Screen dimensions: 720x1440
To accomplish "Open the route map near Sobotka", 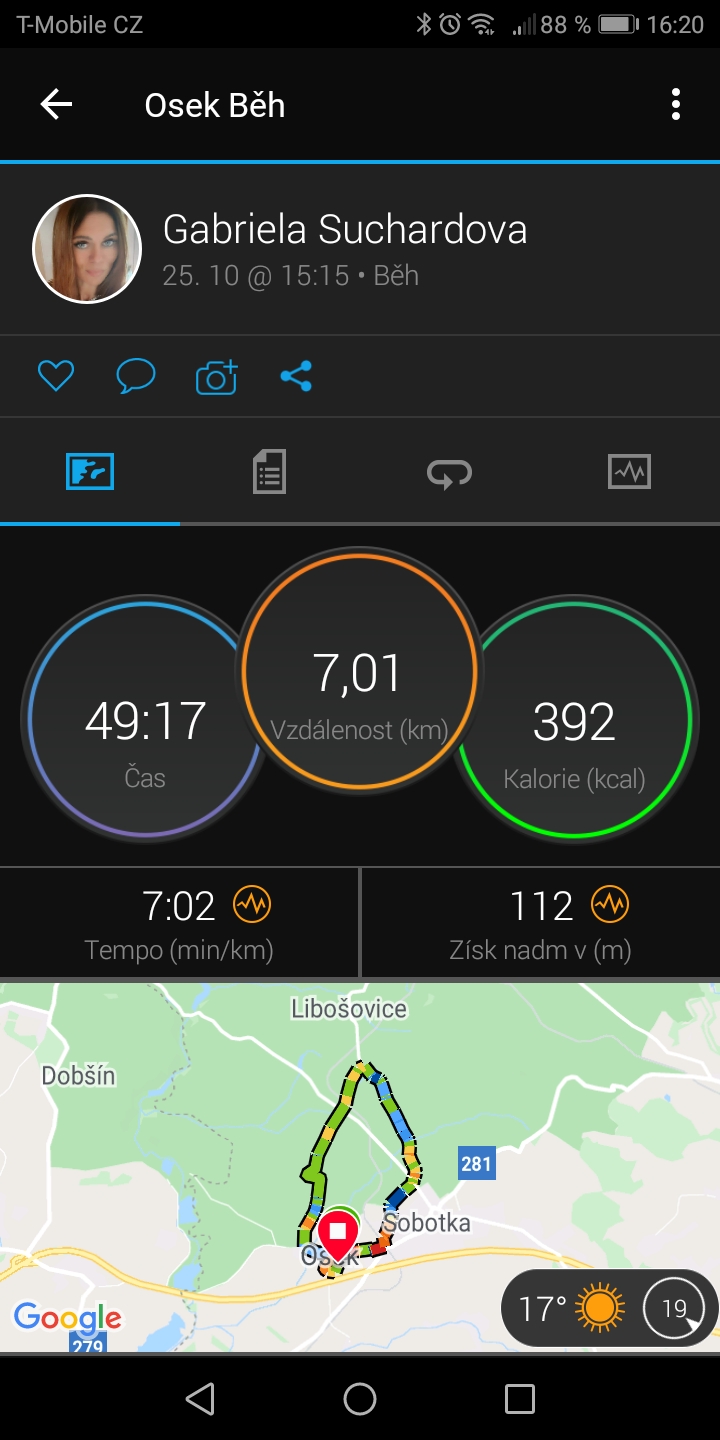I will coord(360,1166).
